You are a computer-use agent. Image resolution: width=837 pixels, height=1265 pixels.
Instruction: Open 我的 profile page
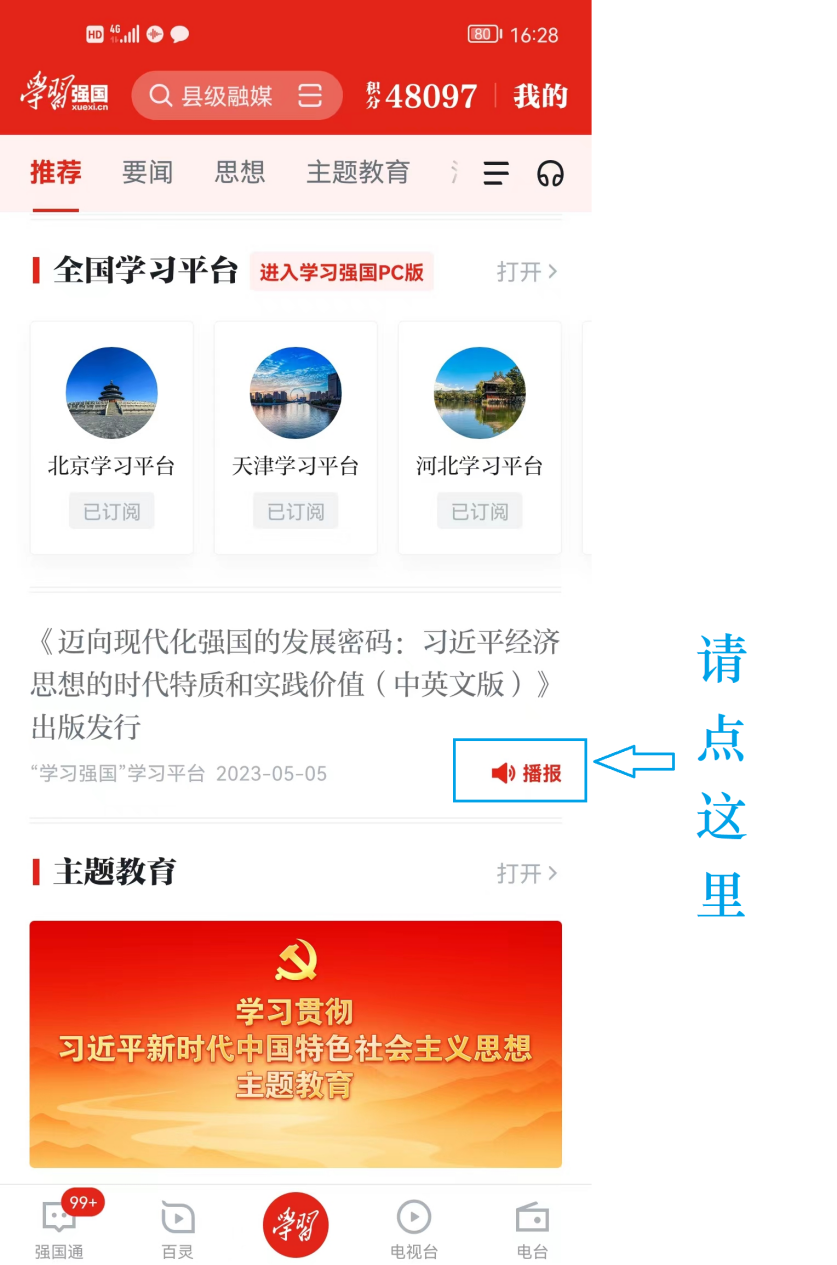540,96
